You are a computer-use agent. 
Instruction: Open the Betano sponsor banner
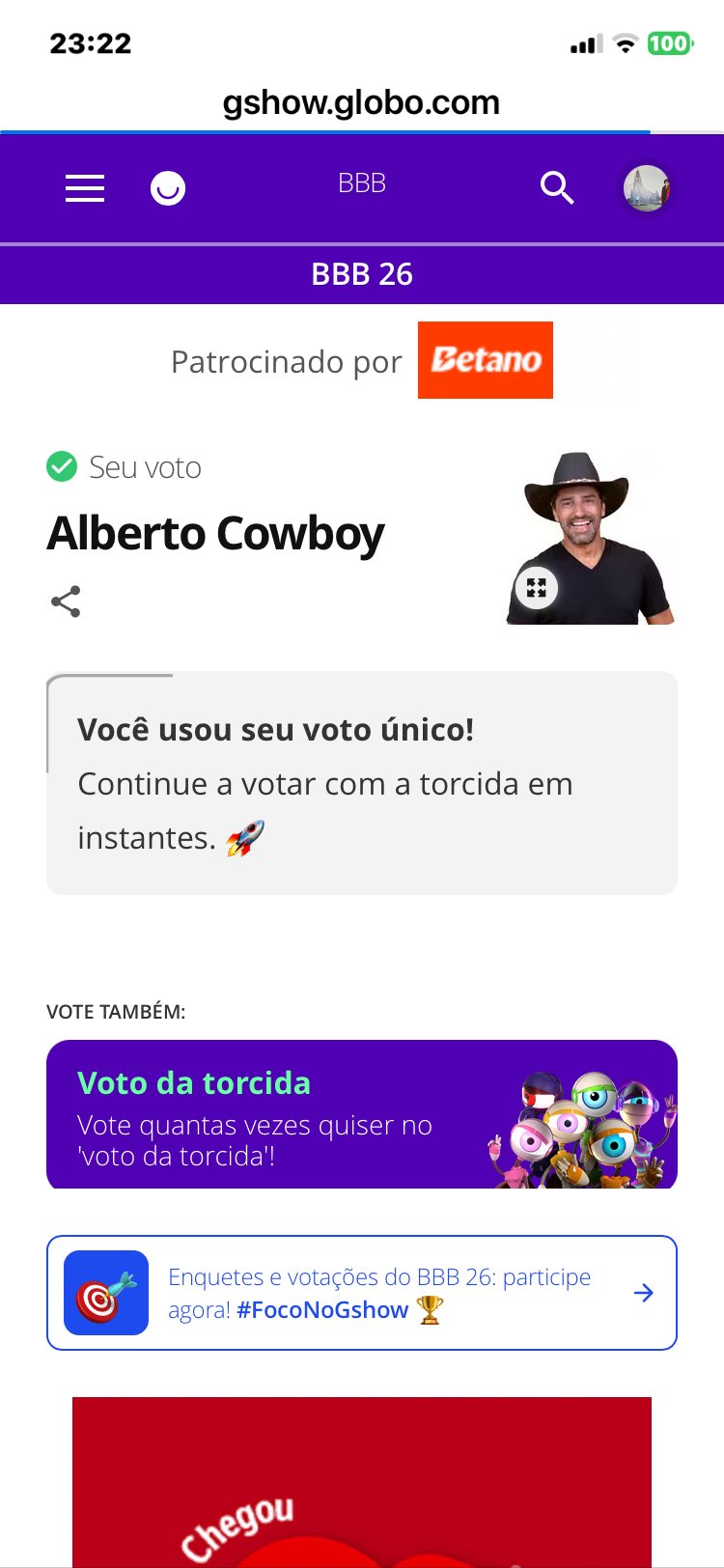[485, 360]
